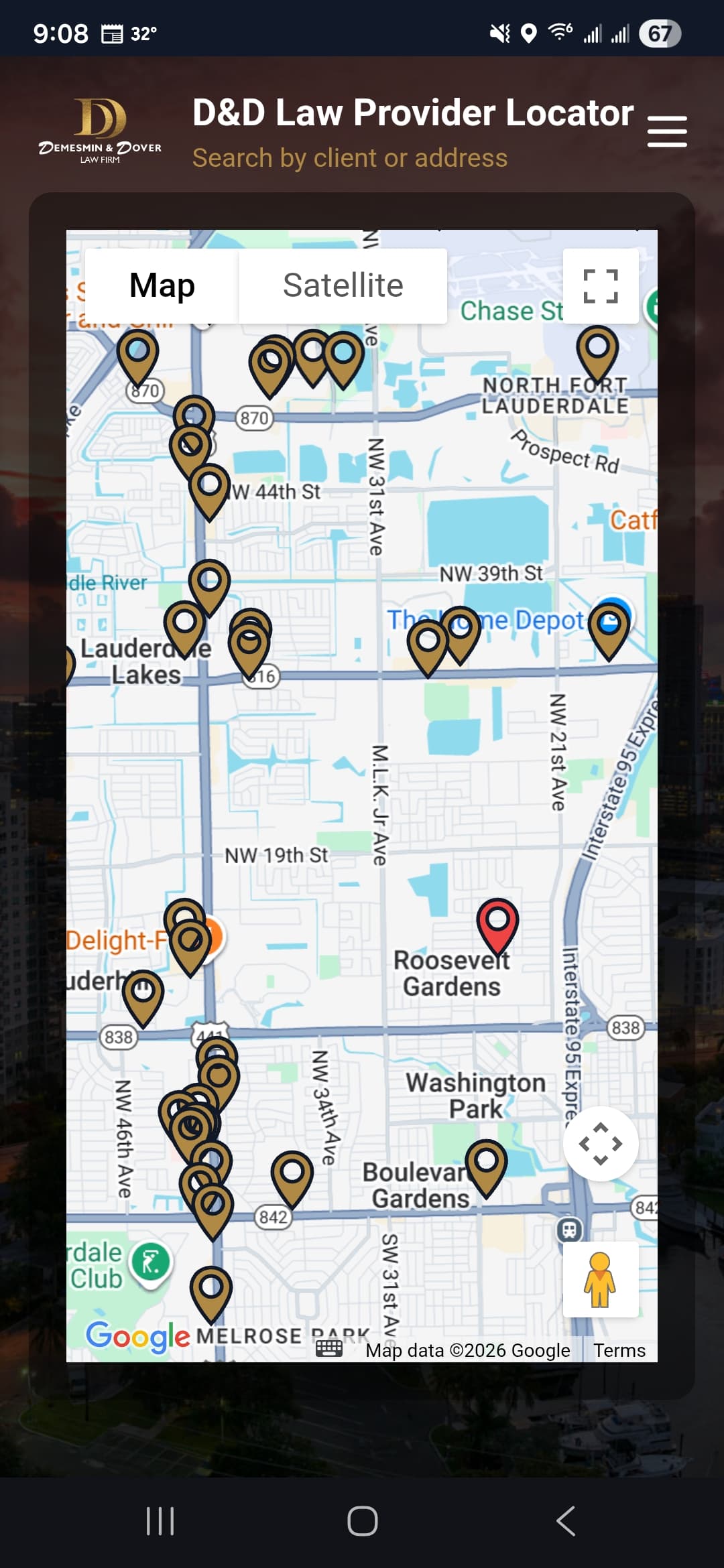
Task: Go back with system back button
Action: point(565,1520)
